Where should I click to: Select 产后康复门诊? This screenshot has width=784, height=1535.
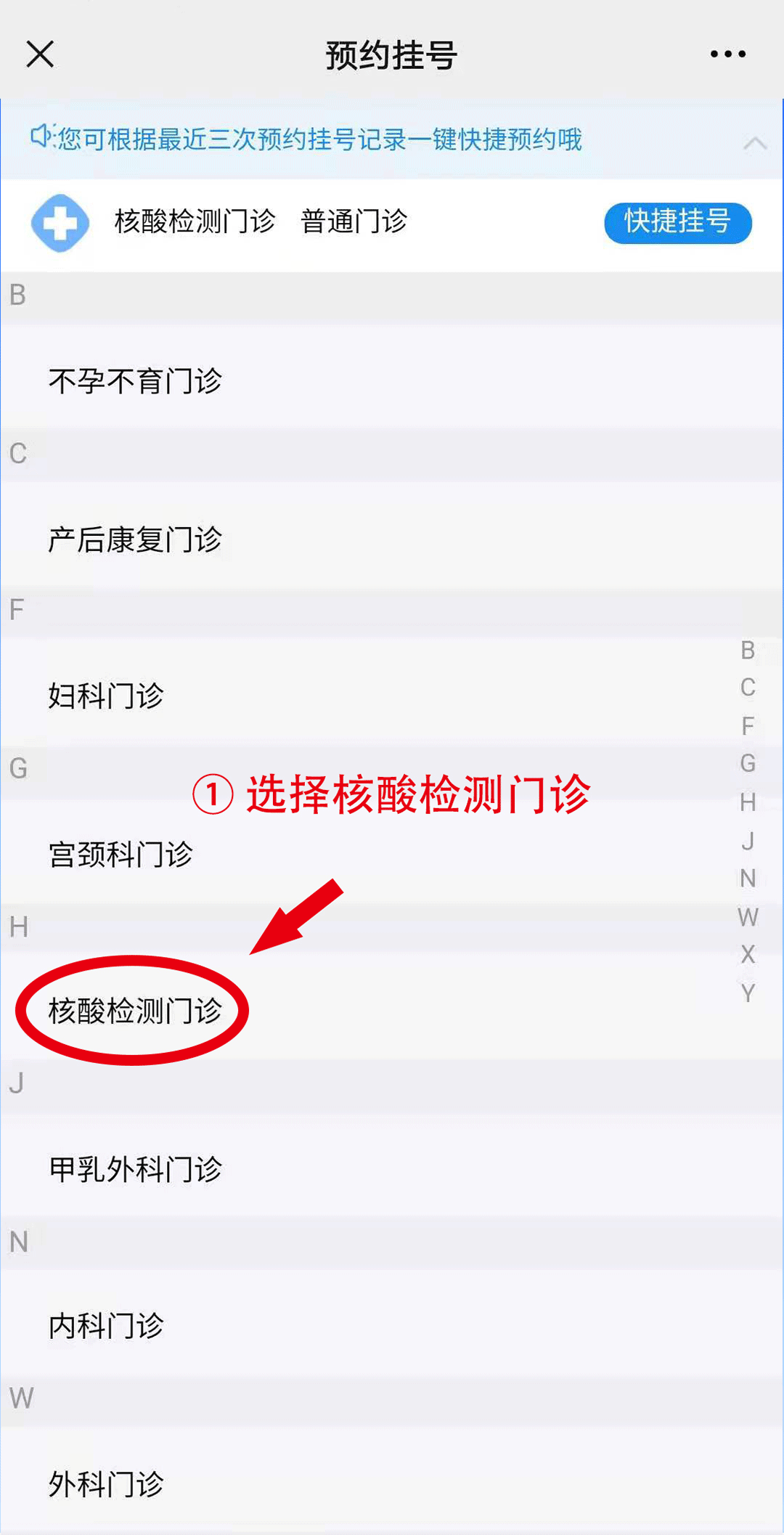tap(392, 539)
